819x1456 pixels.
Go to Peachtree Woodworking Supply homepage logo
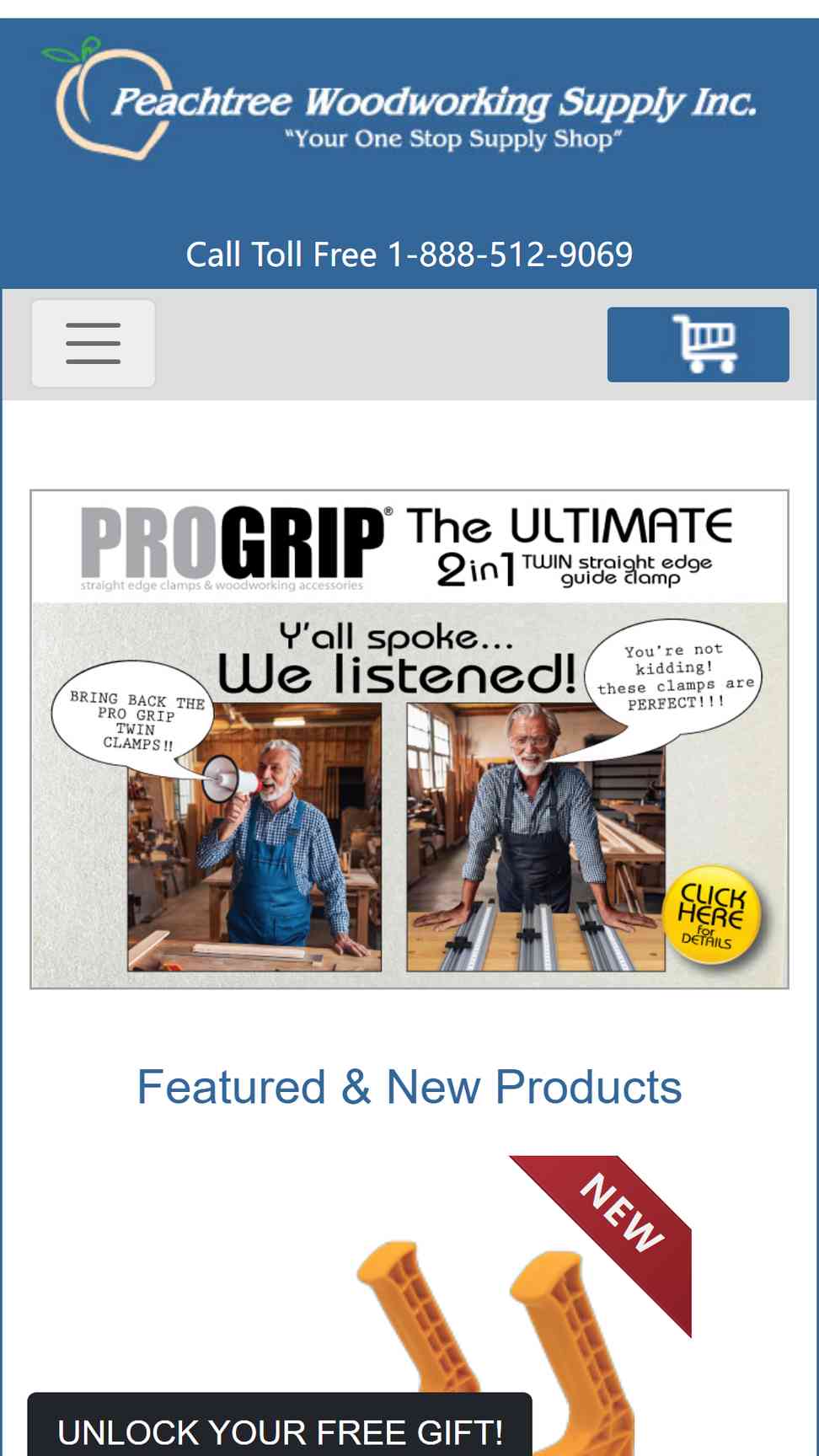(x=399, y=99)
